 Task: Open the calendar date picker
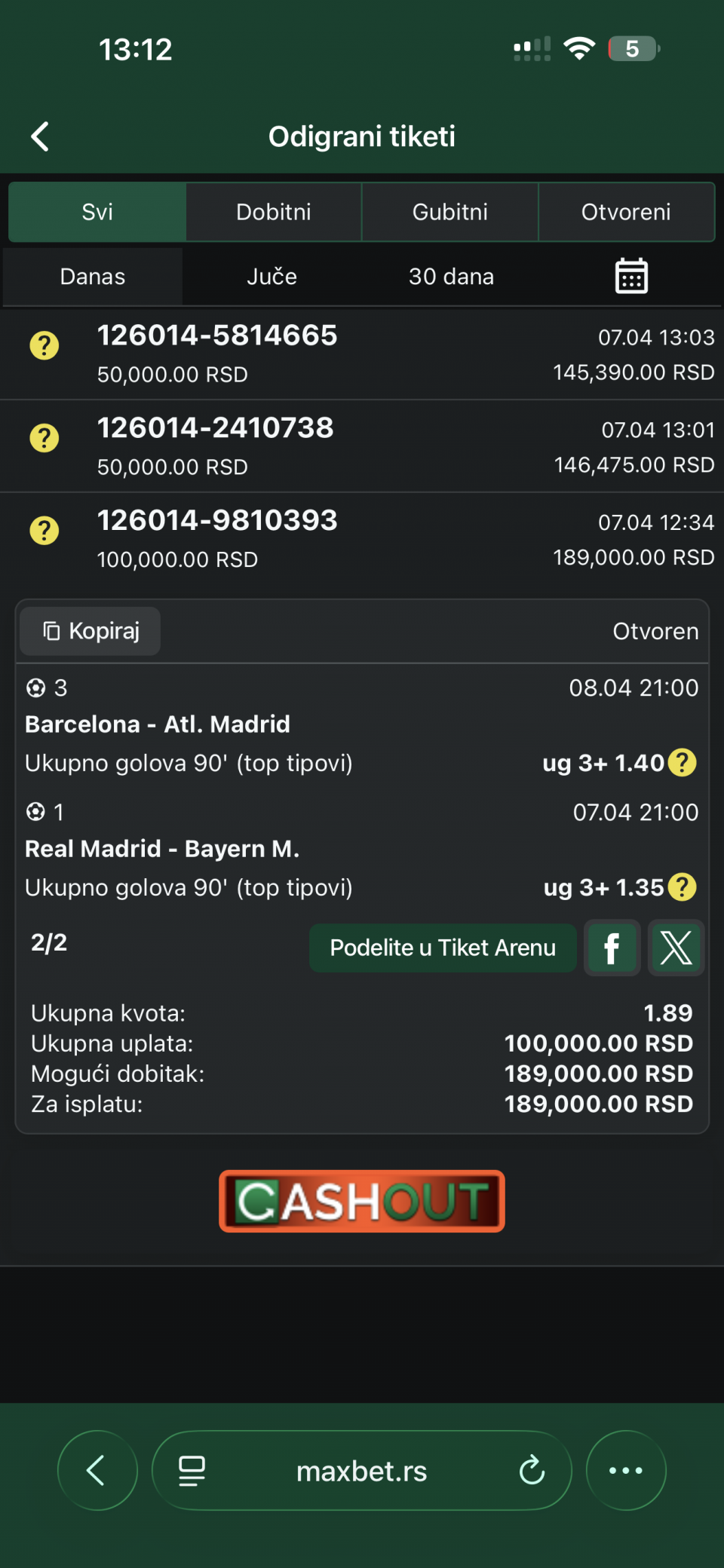[x=631, y=276]
